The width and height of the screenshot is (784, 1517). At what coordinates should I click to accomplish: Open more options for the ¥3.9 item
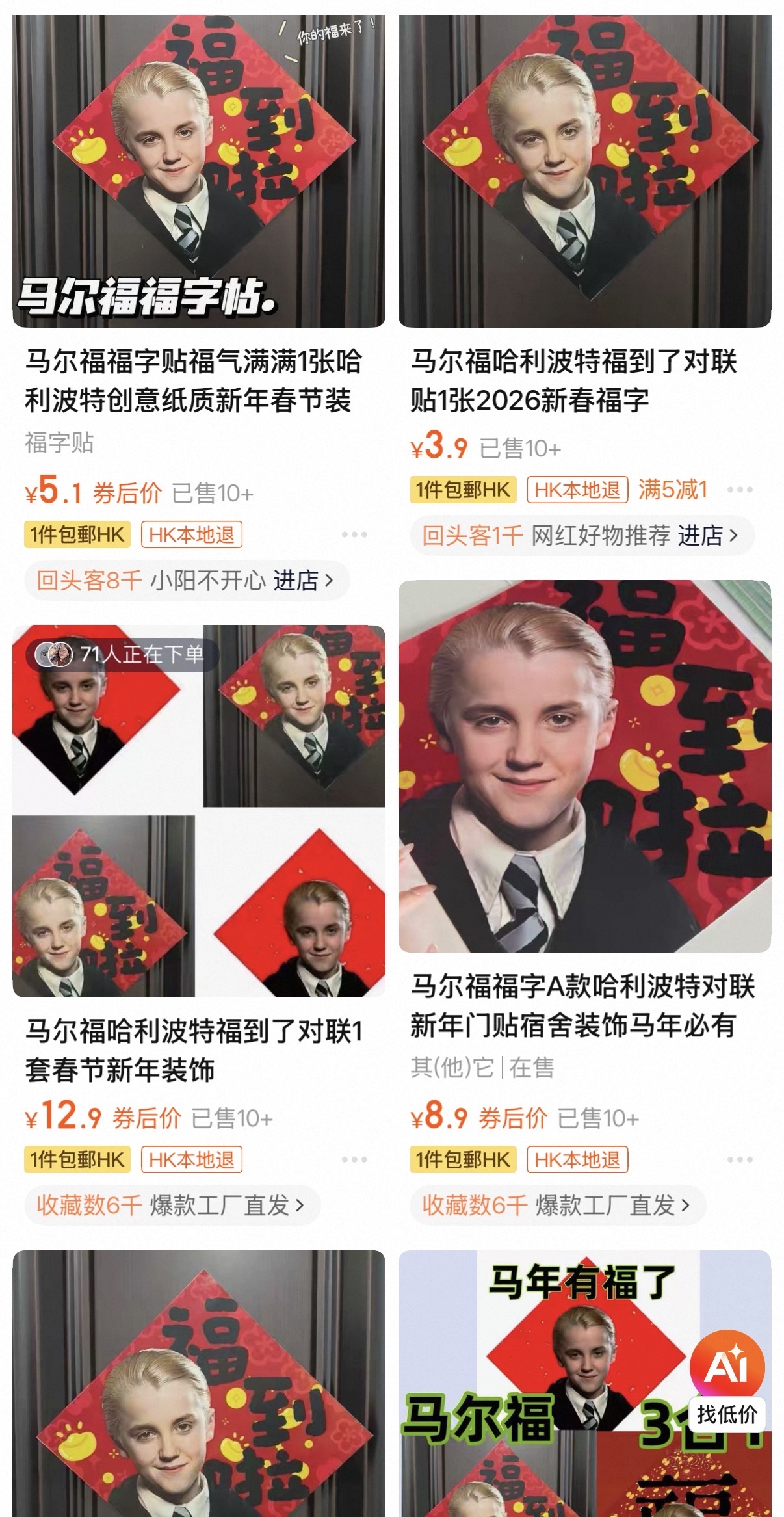point(739,490)
